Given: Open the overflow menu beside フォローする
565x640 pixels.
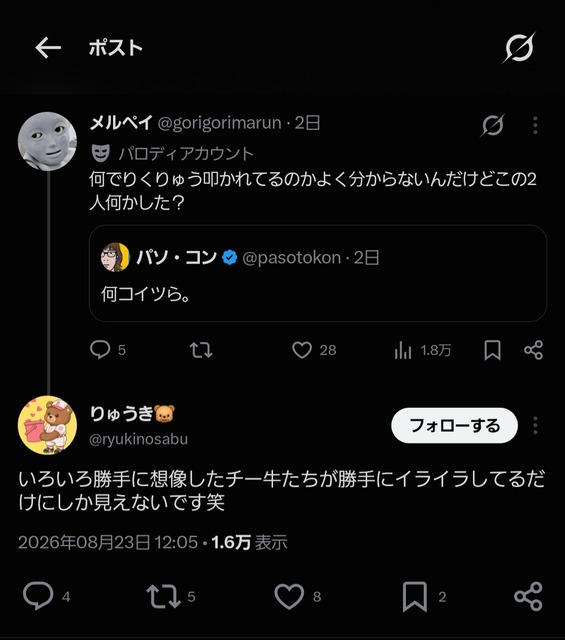Looking at the screenshot, I should [535, 426].
